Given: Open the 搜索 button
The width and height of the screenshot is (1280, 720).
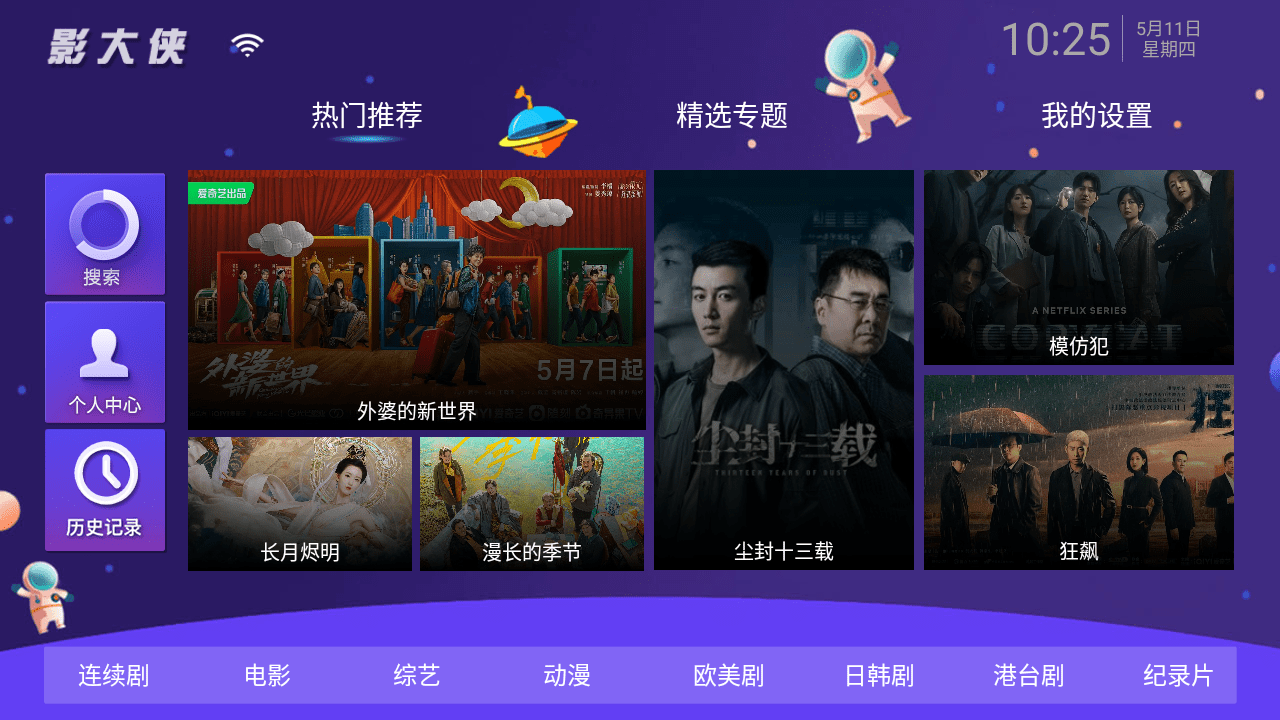Looking at the screenshot, I should click(x=104, y=234).
